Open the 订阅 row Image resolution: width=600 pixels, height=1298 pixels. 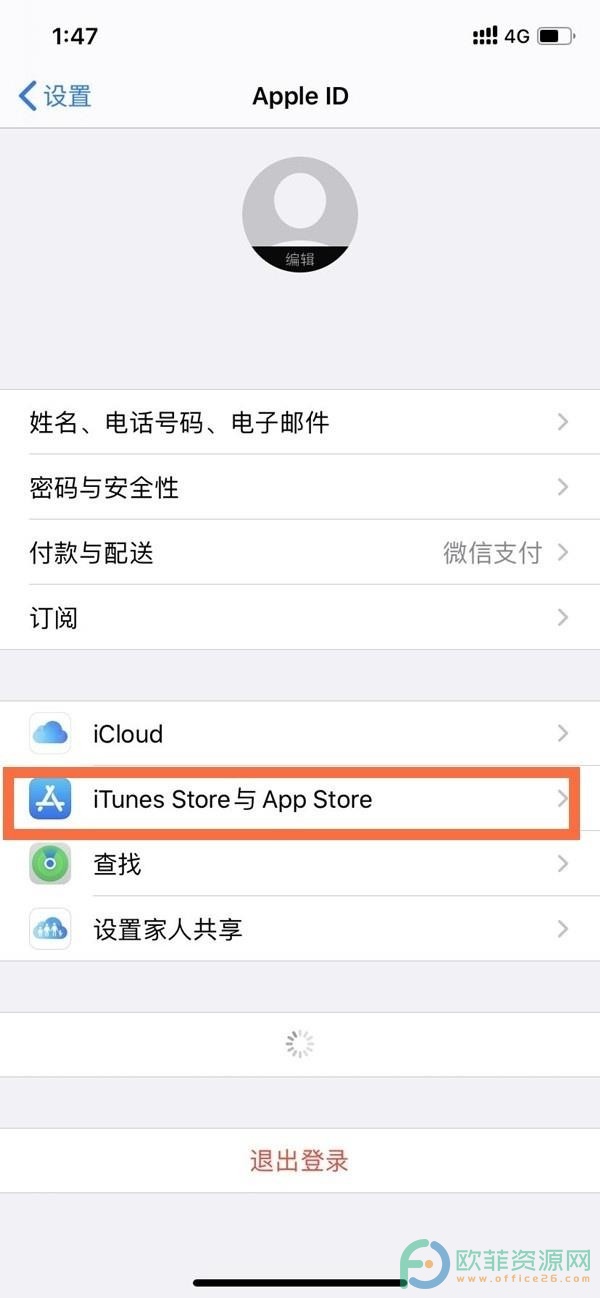(299, 617)
